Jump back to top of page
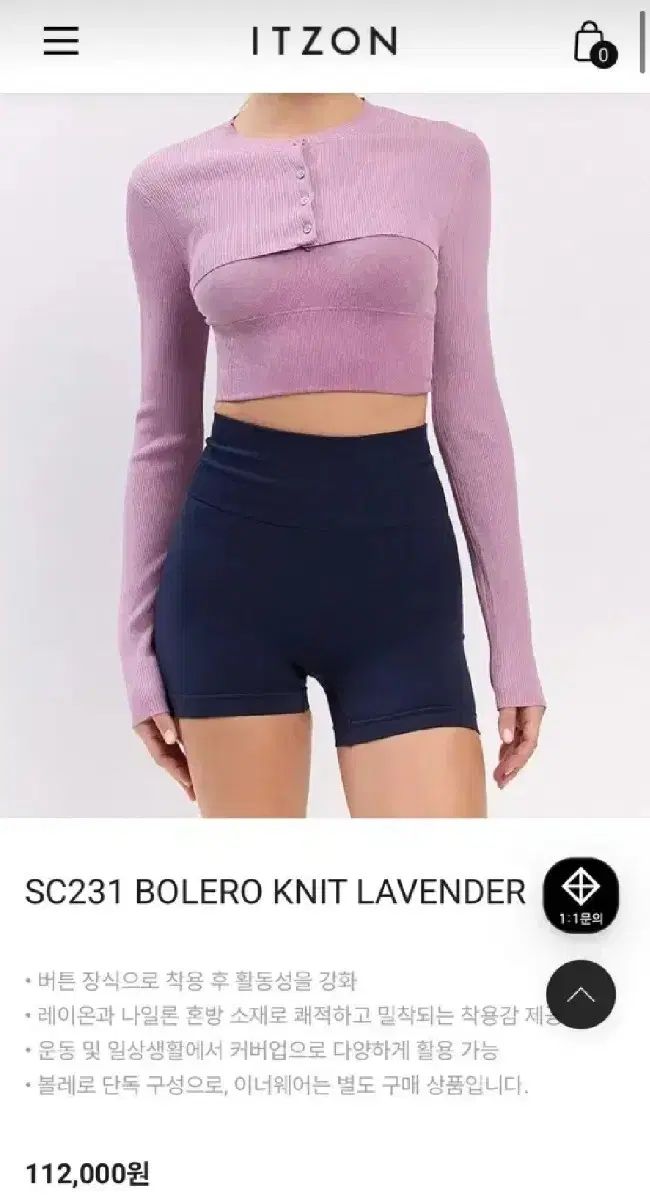650x1200 pixels. click(x=581, y=994)
